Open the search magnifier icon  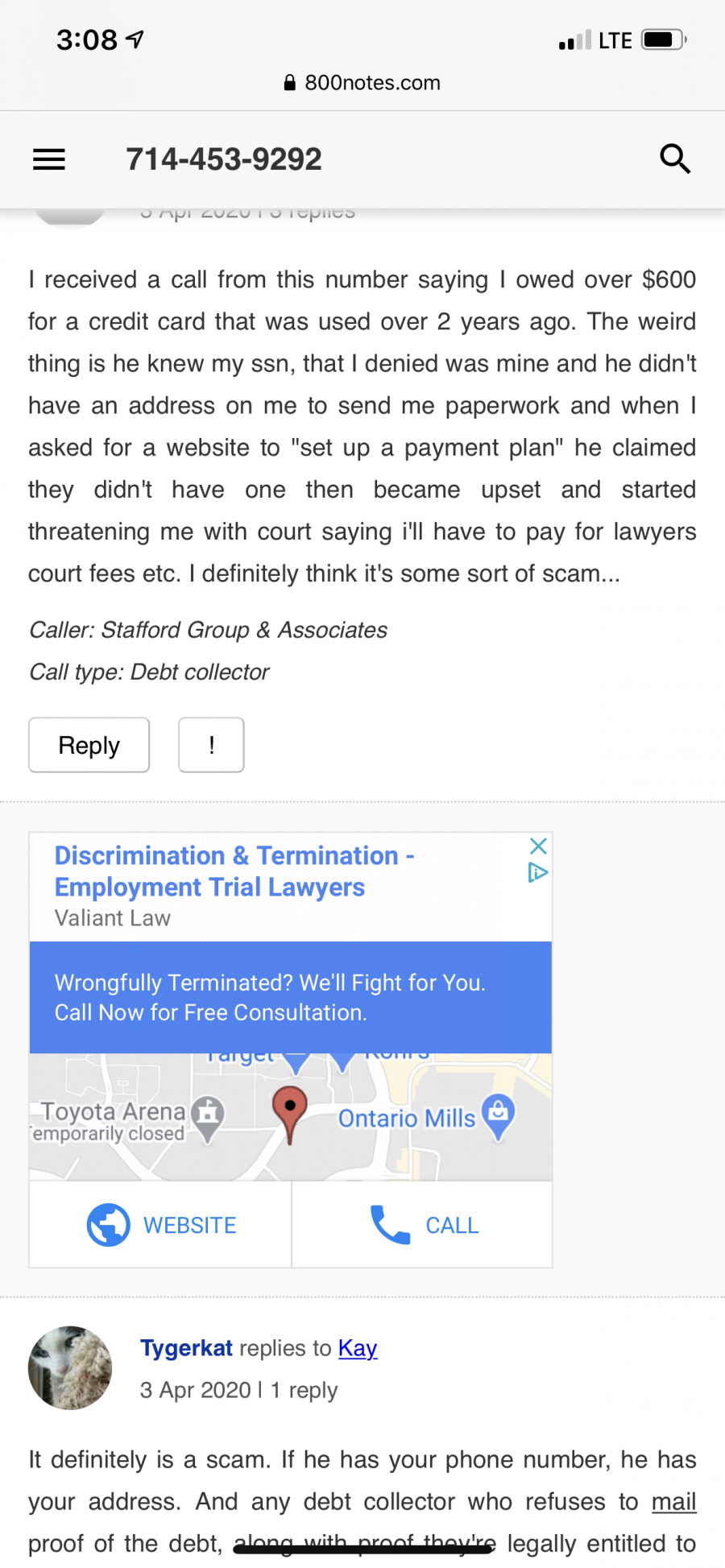pos(675,159)
